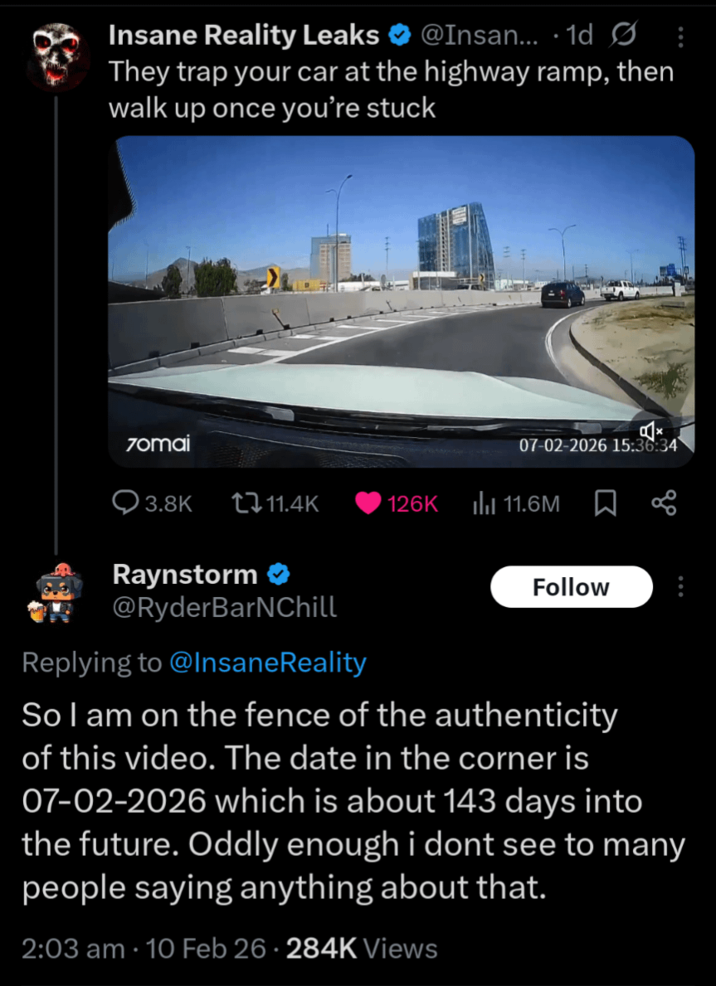
Task: Follow Raynstorm
Action: pyautogui.click(x=571, y=587)
